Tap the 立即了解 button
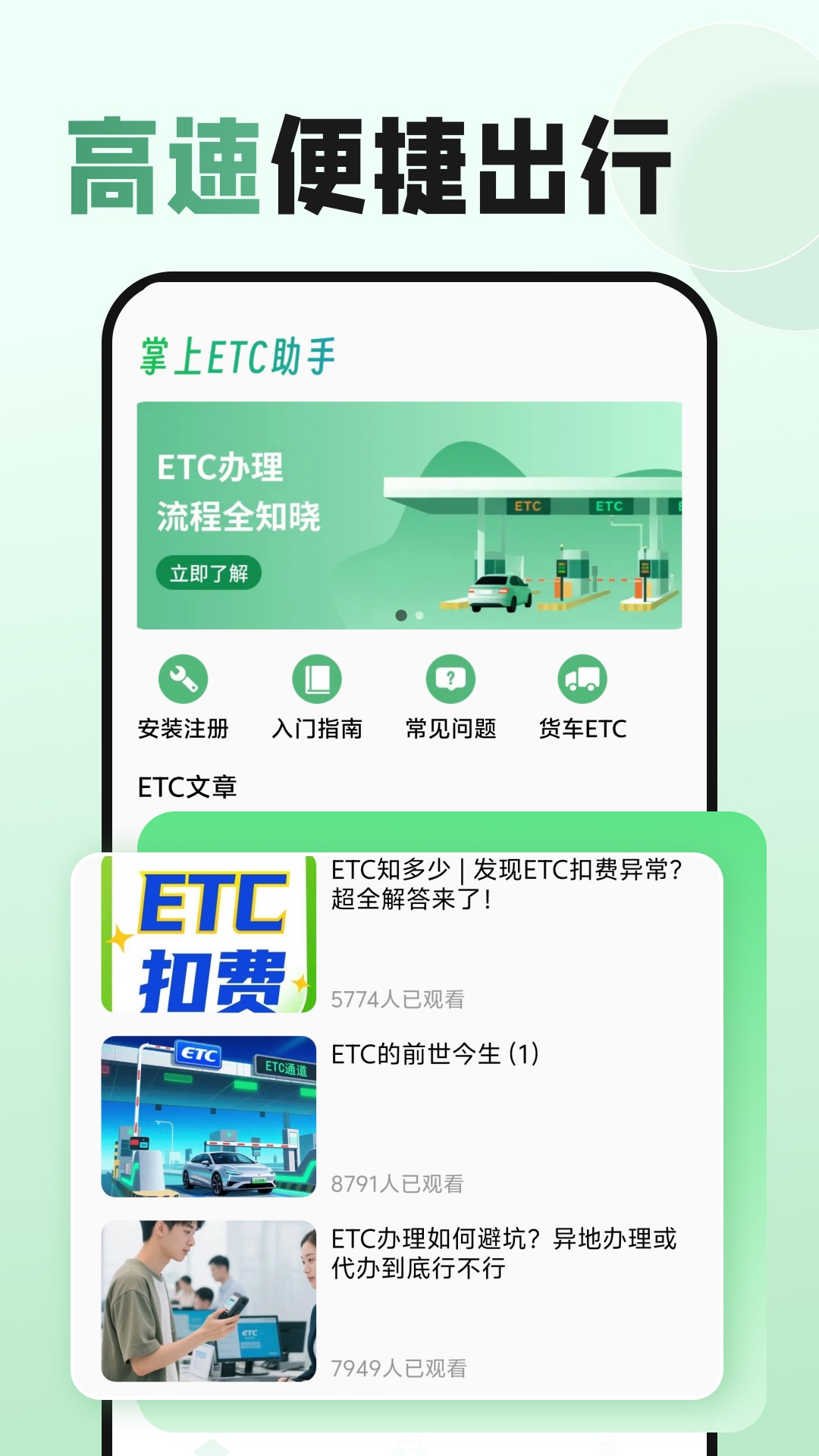The width and height of the screenshot is (819, 1456). 209,574
